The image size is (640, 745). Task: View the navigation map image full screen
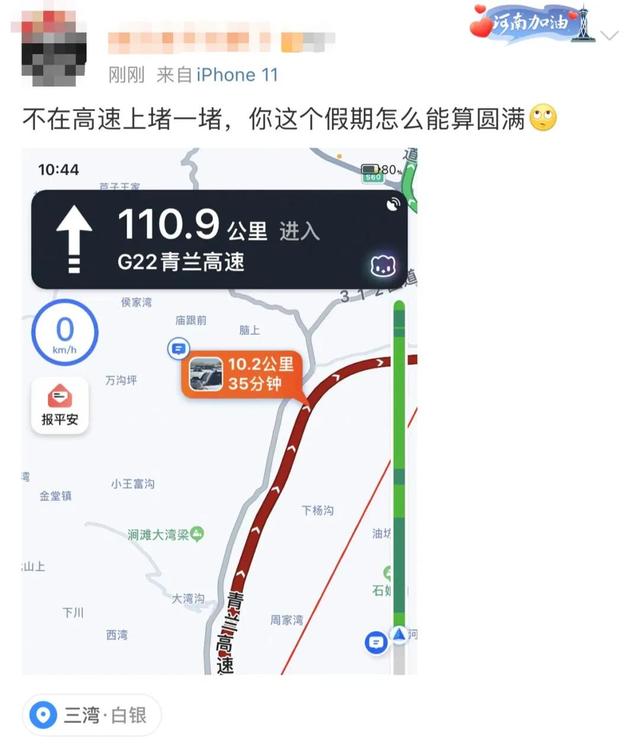pyautogui.click(x=219, y=410)
